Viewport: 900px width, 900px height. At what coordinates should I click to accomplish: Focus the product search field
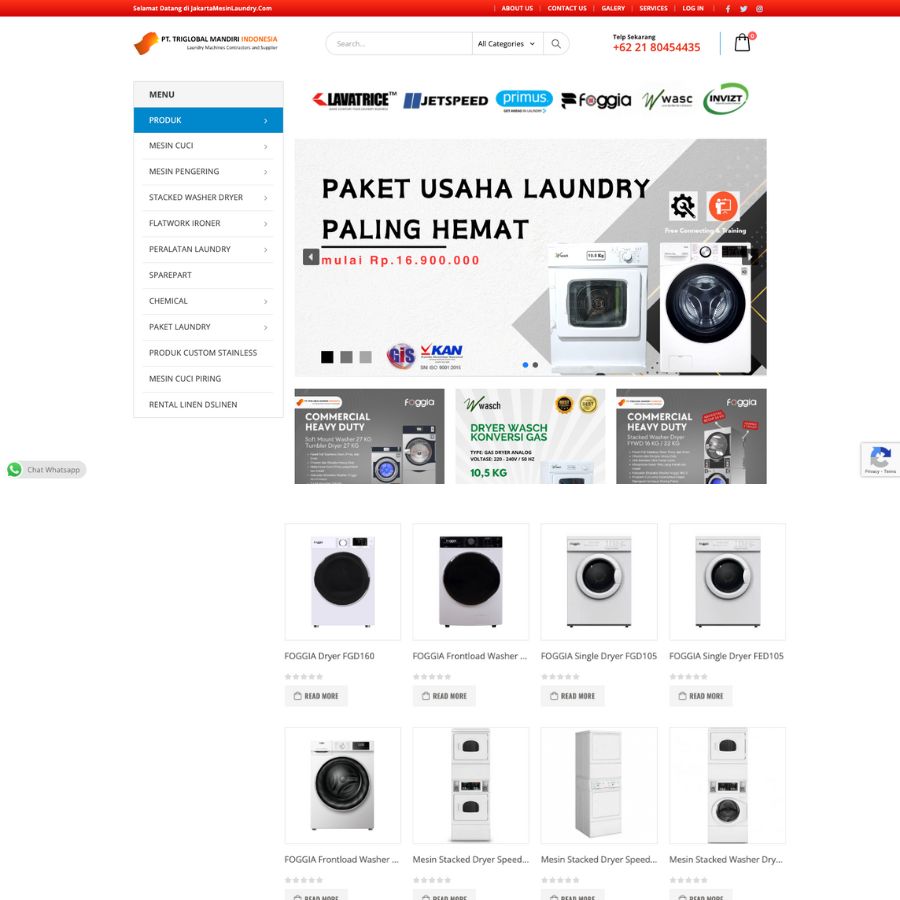[x=400, y=44]
